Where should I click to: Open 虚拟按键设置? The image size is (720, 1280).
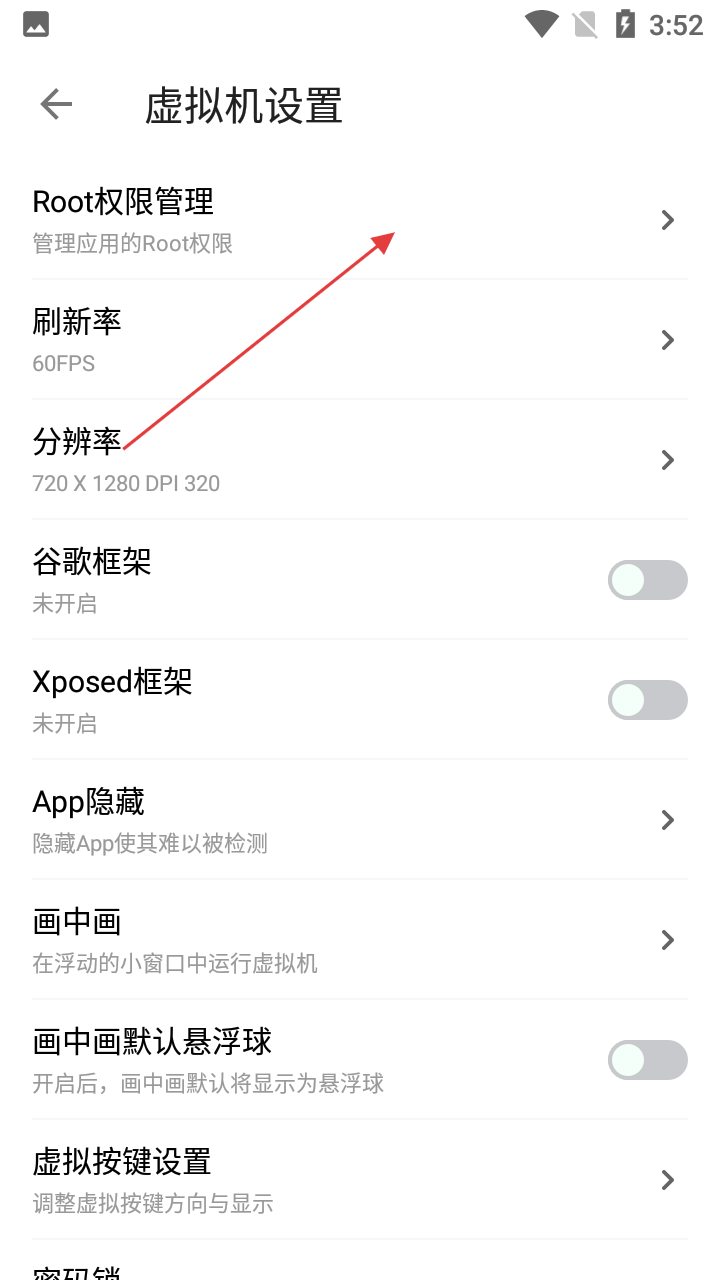point(360,1180)
